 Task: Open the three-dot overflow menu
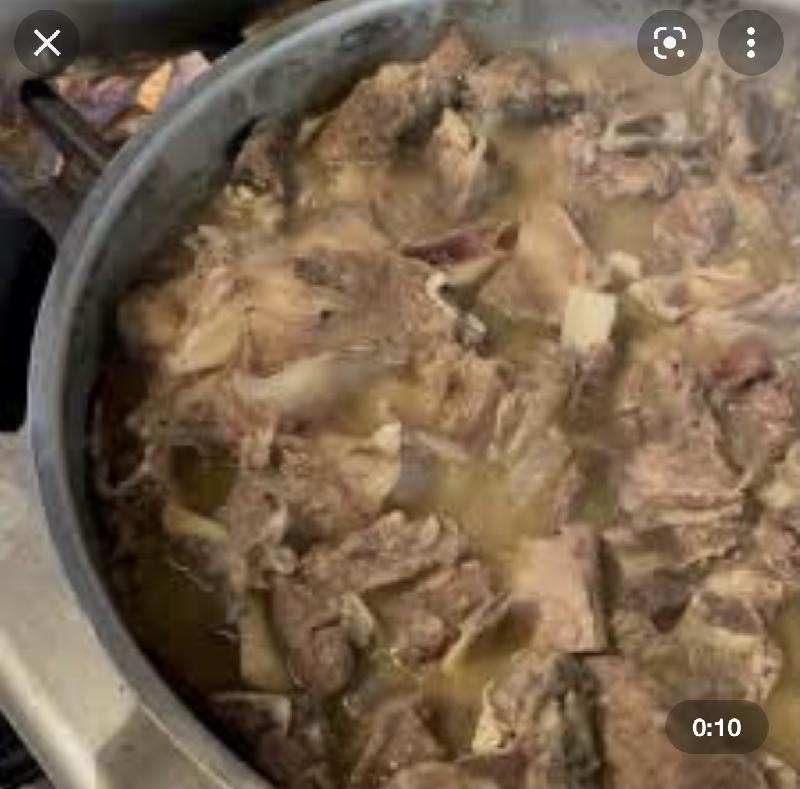pyautogui.click(x=750, y=43)
